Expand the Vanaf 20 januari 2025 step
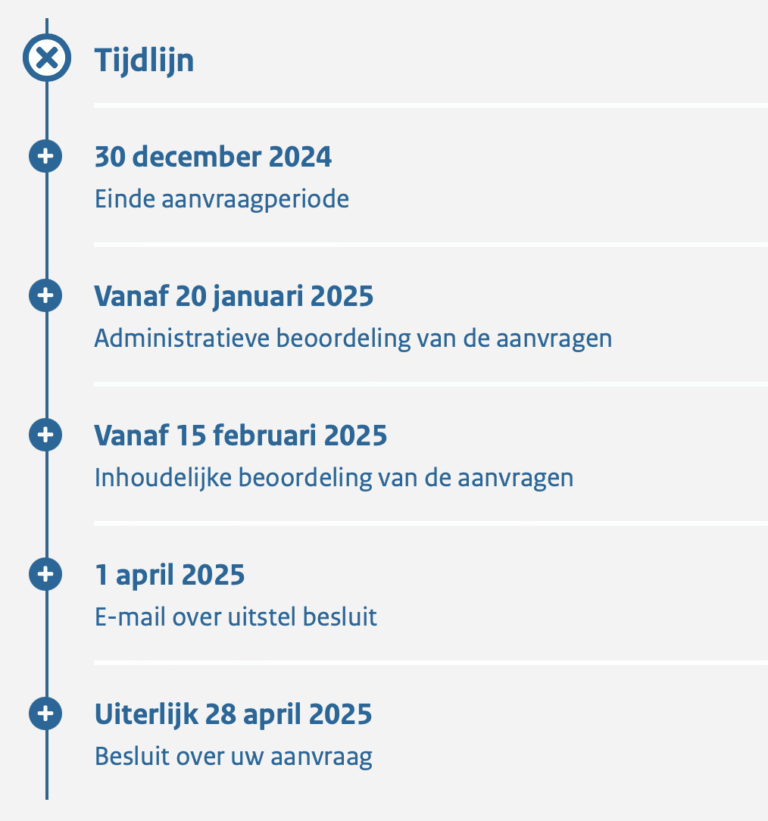Image resolution: width=768 pixels, height=821 pixels. coord(46,296)
